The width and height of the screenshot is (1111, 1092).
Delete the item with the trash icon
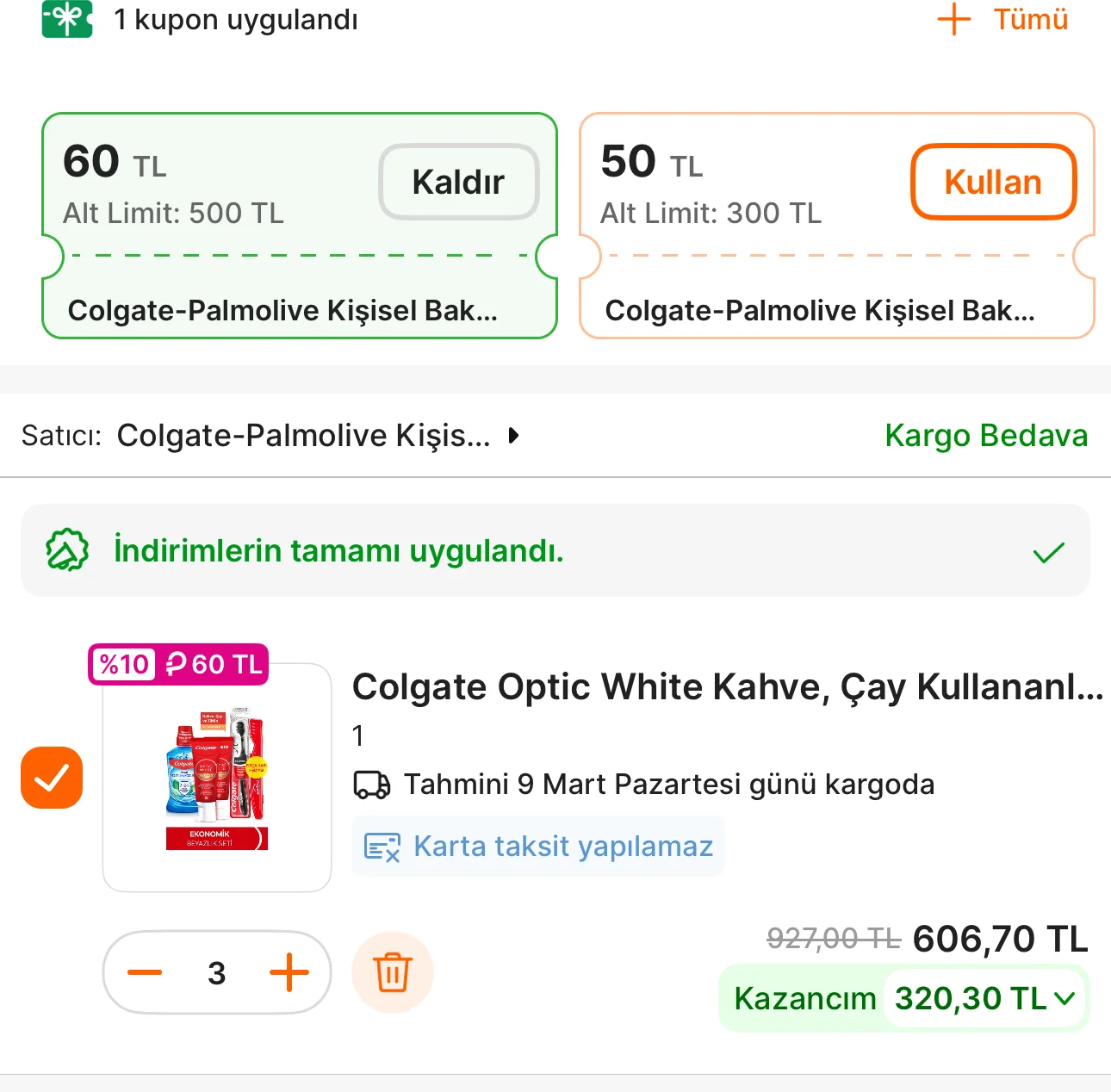(393, 973)
